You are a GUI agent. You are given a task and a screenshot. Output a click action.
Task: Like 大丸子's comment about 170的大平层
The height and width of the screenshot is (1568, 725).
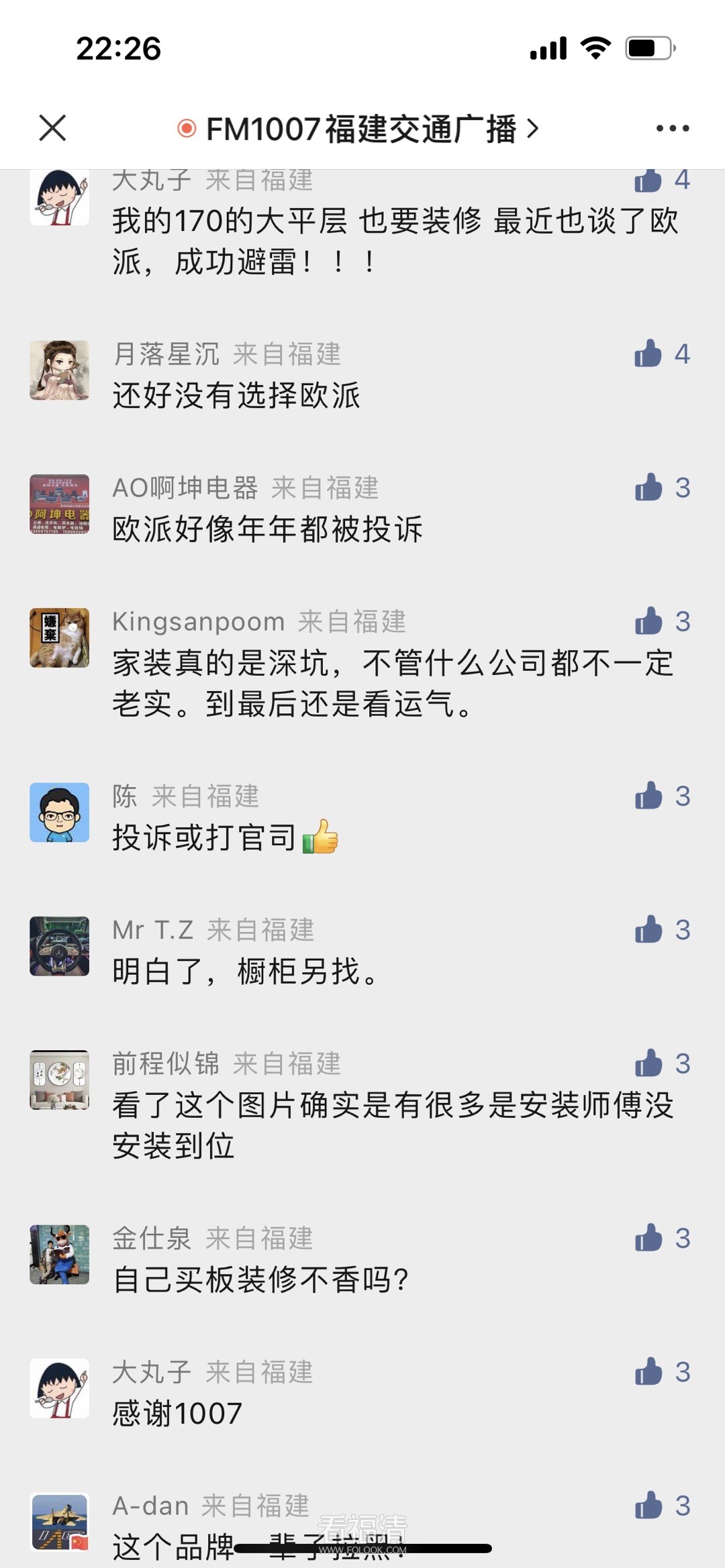click(648, 180)
